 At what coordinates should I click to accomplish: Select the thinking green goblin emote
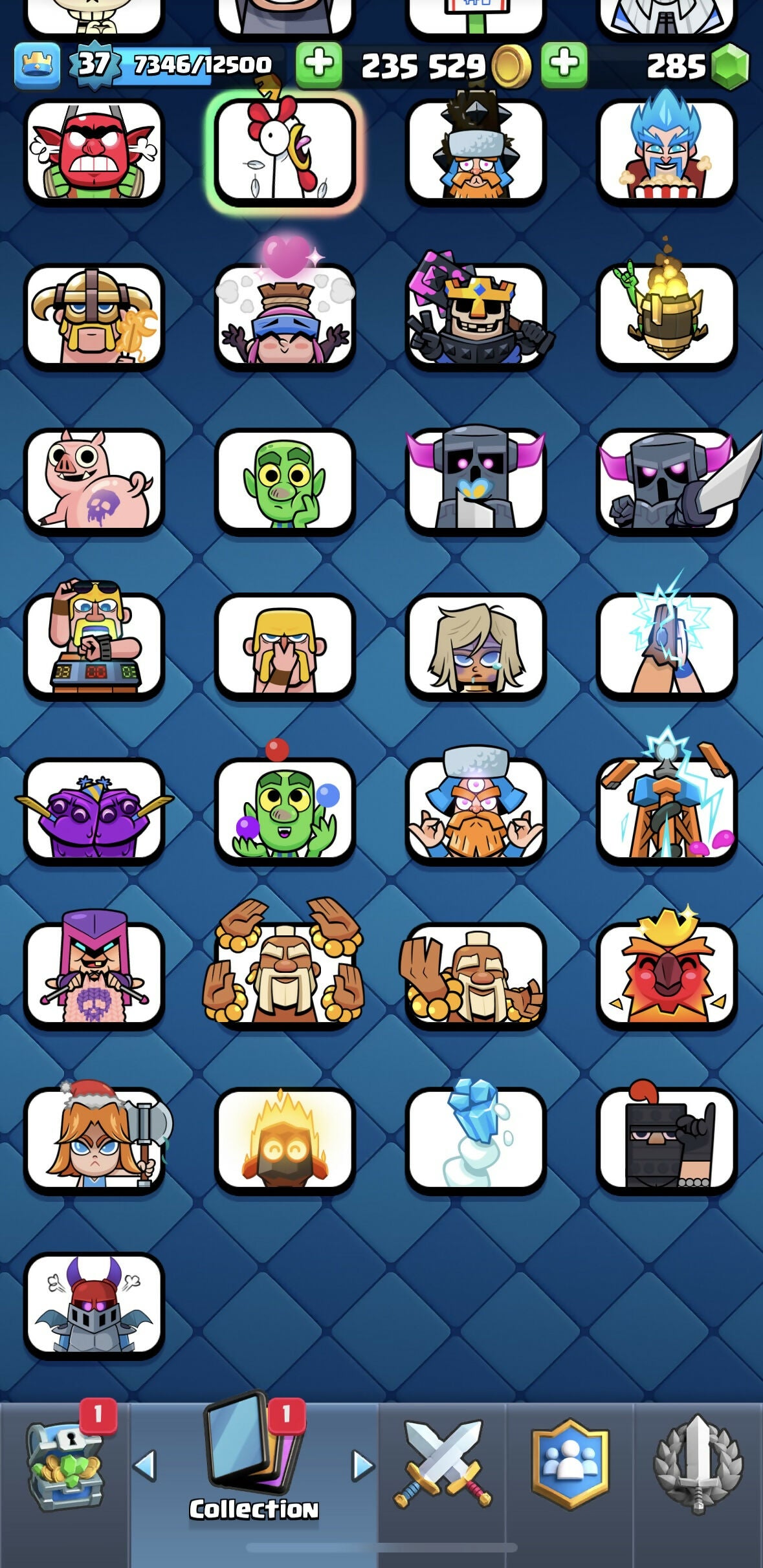(x=285, y=481)
